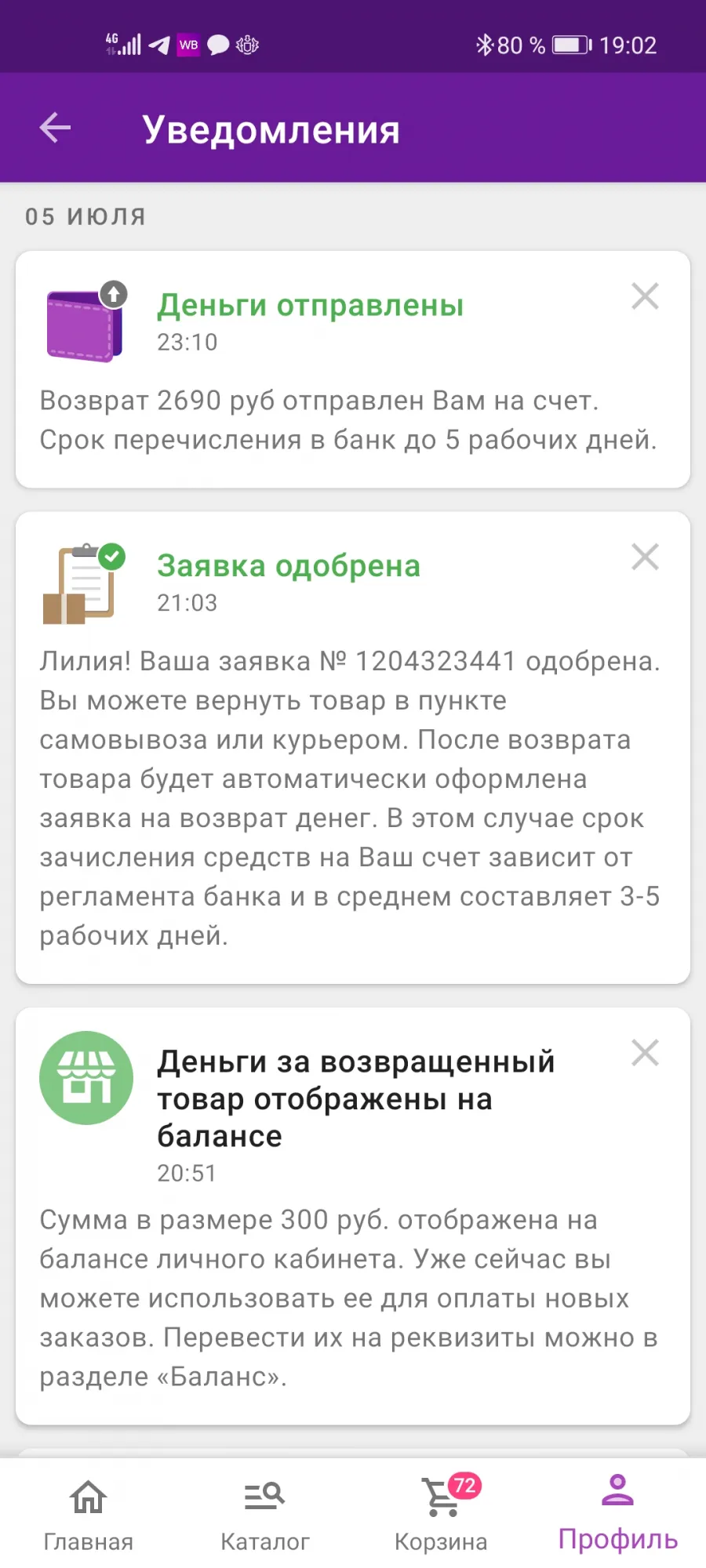Dismiss the Заявка одобрена notification
Screen dimensions: 706x1568
[x=645, y=557]
